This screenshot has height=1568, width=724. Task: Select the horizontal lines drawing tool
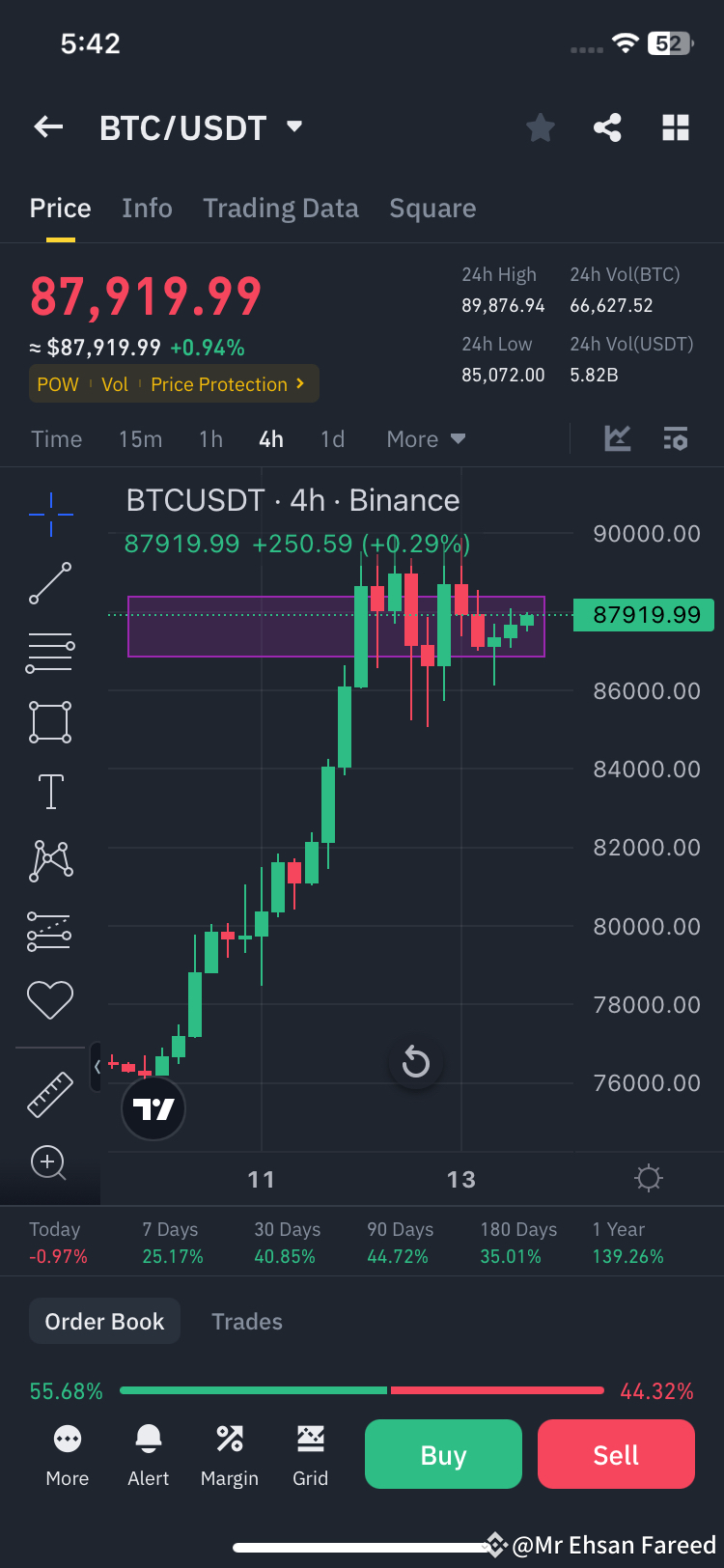click(50, 652)
